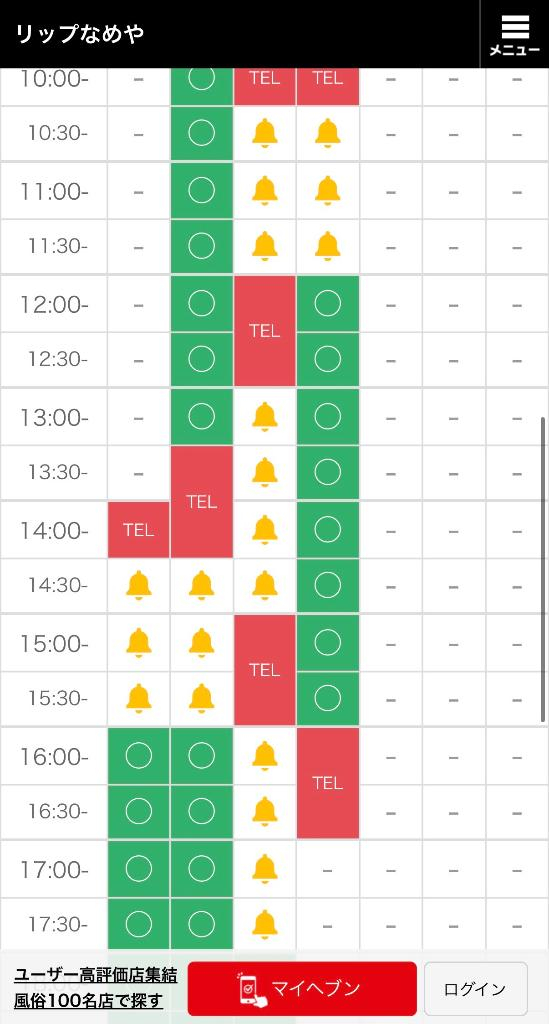Open the メニュー hamburger menu
549x1024 pixels.
pyautogui.click(x=514, y=34)
